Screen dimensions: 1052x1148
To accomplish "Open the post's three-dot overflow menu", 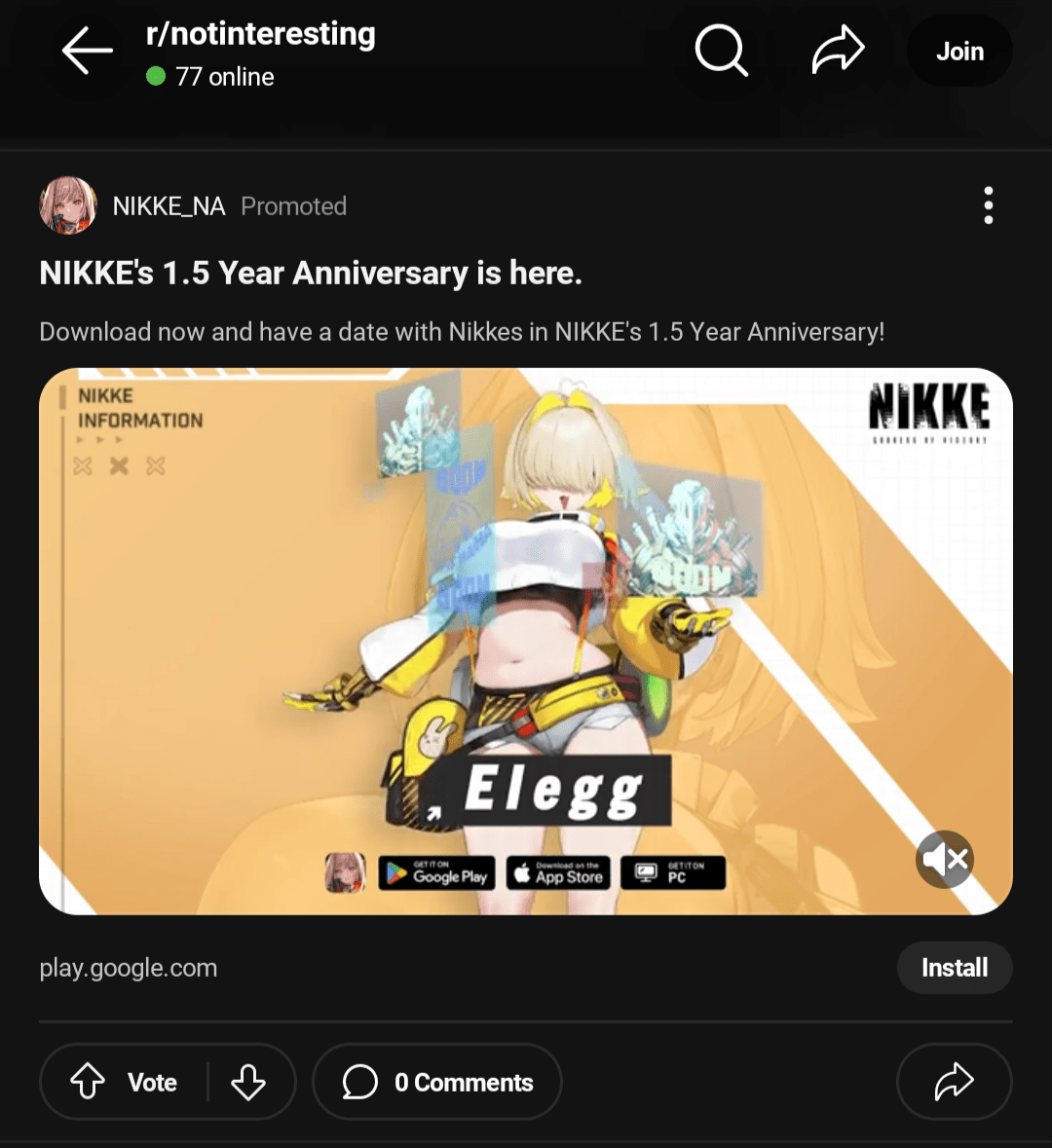I will pyautogui.click(x=988, y=205).
